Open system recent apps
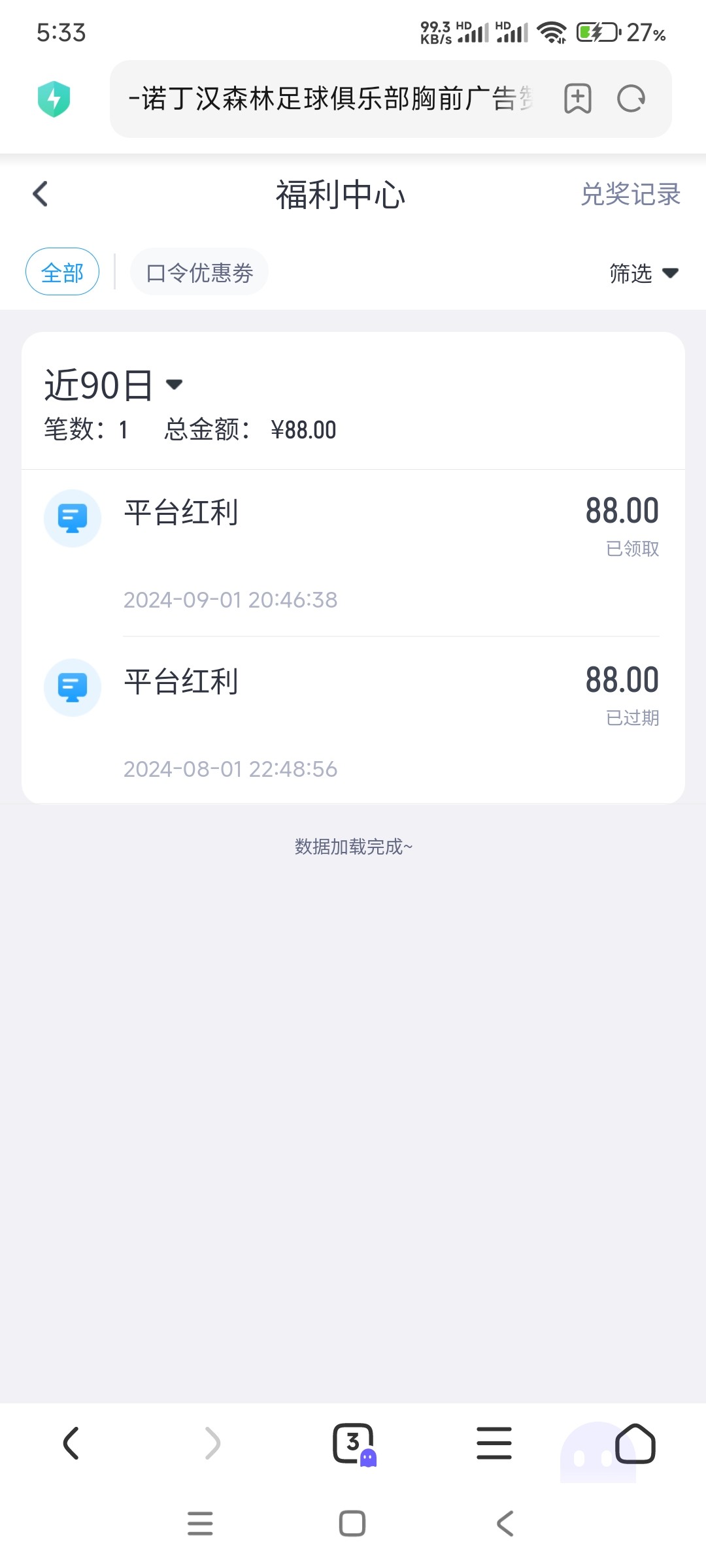Screen dimensions: 706x1568 [x=200, y=1524]
